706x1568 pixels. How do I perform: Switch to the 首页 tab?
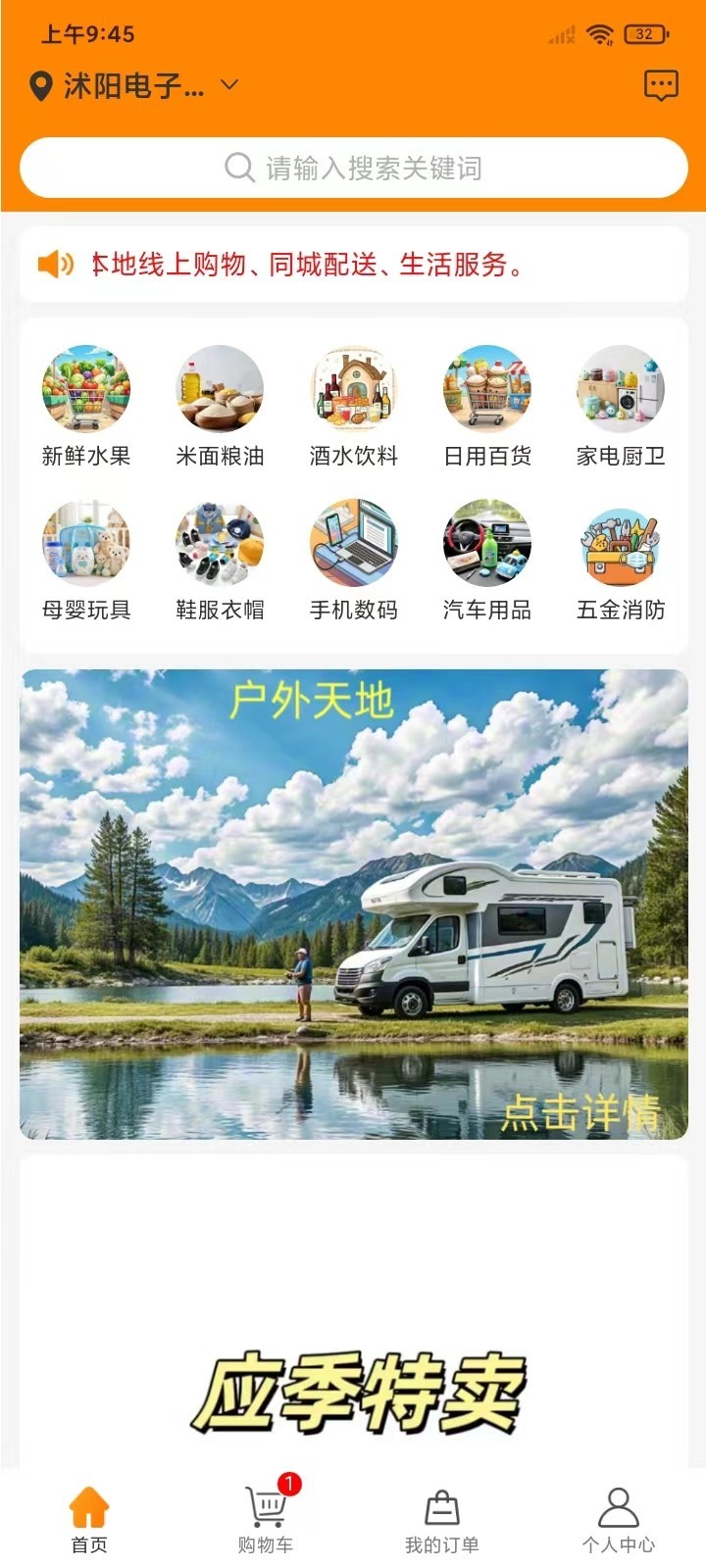tap(88, 1519)
